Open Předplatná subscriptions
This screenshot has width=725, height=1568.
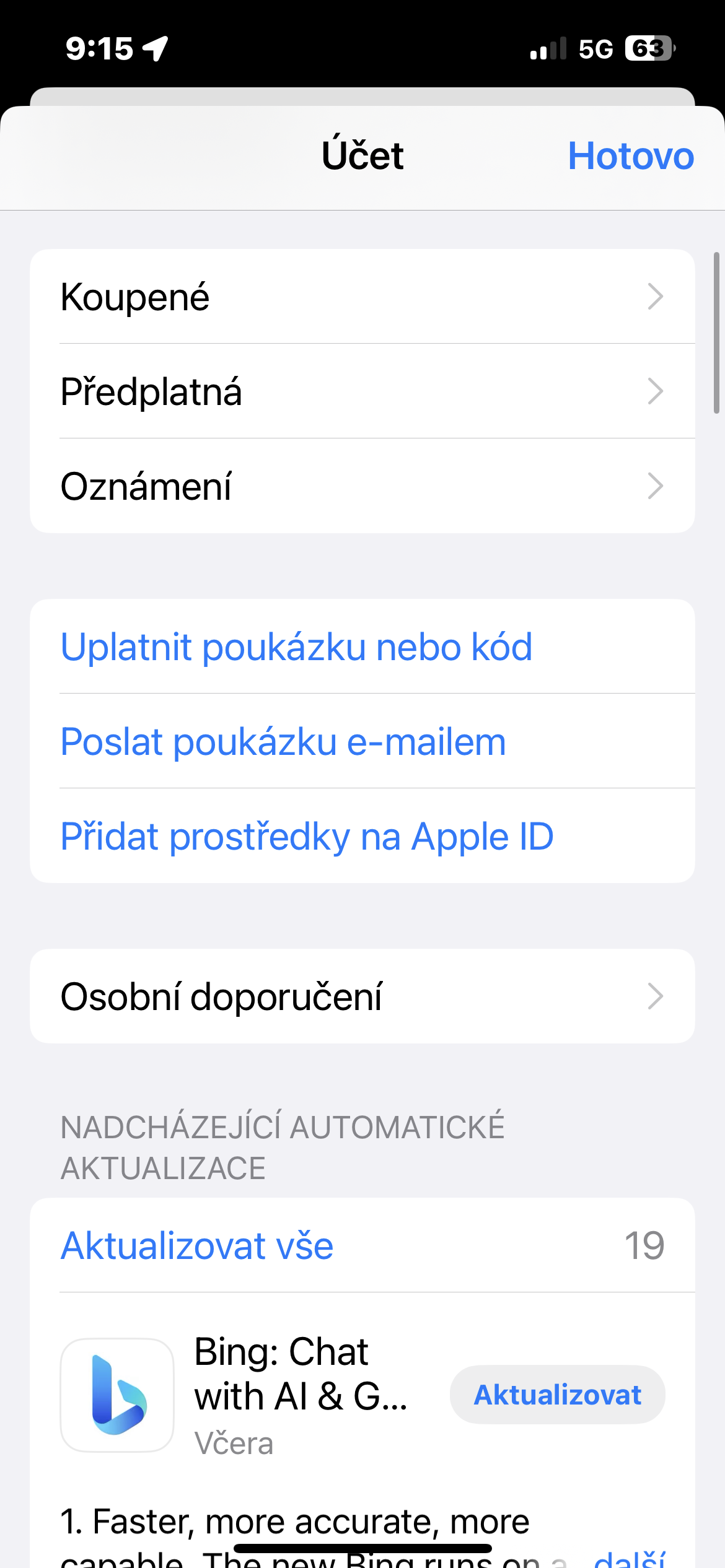[x=362, y=391]
